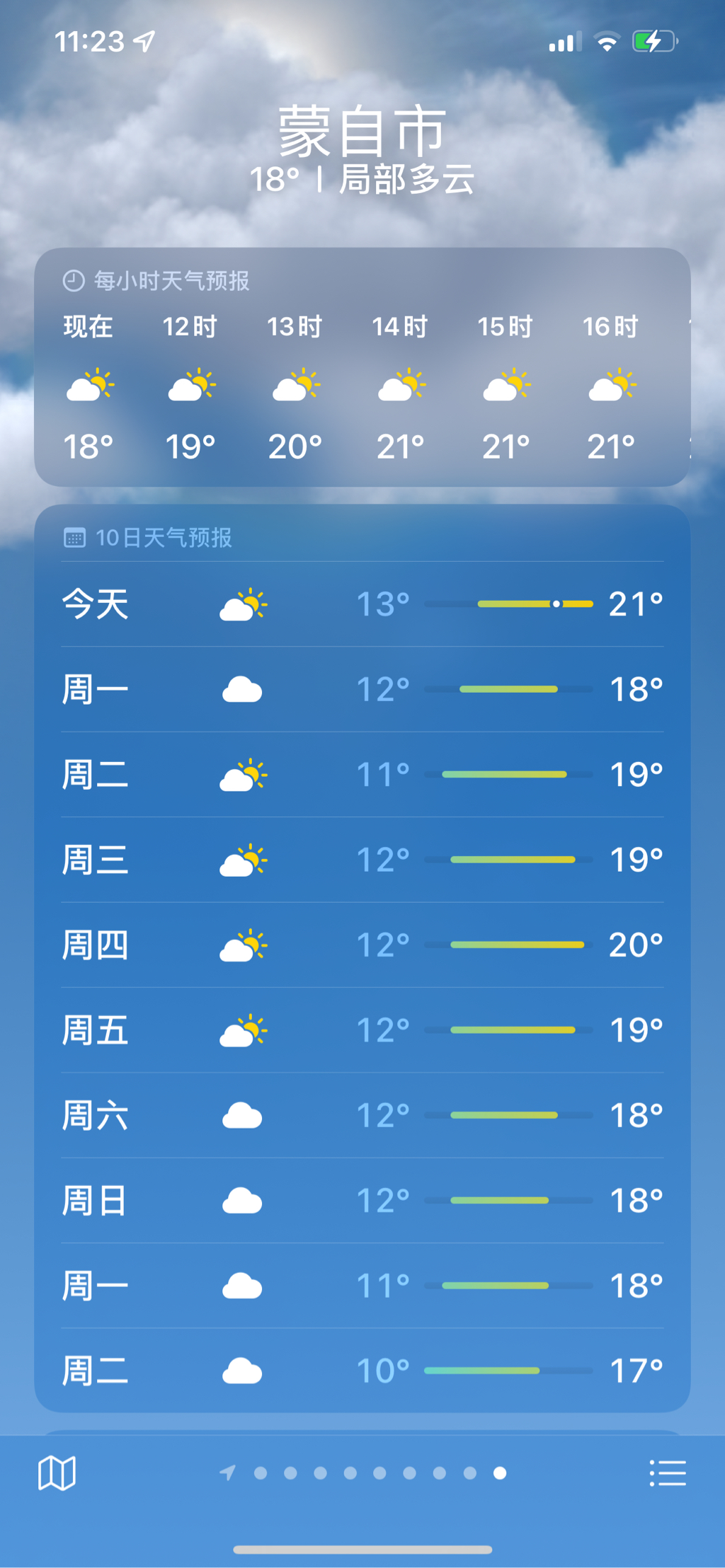Screen dimensions: 725x1568
Task: Open the 周三 forecast row
Action: point(362,860)
